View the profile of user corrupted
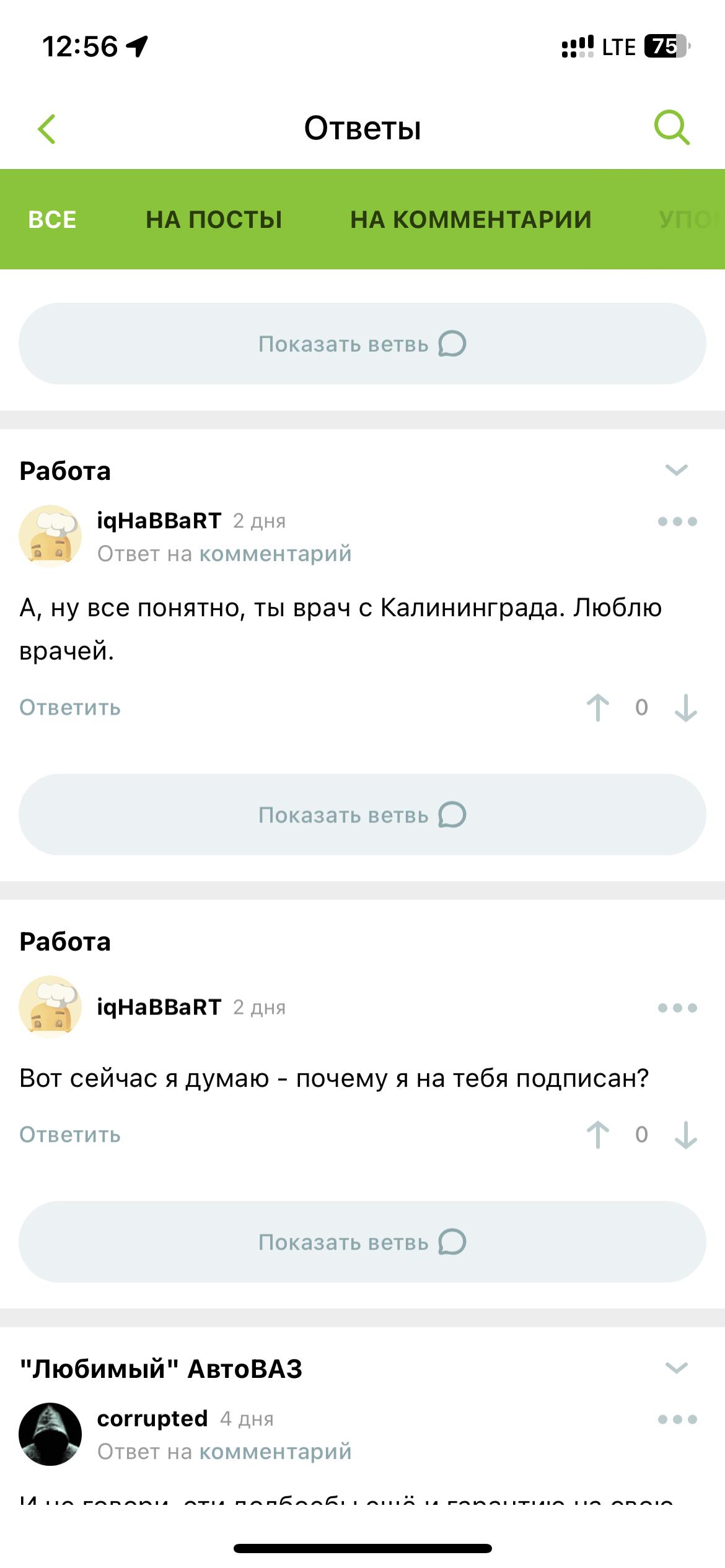The image size is (725, 1568). 152,1418
